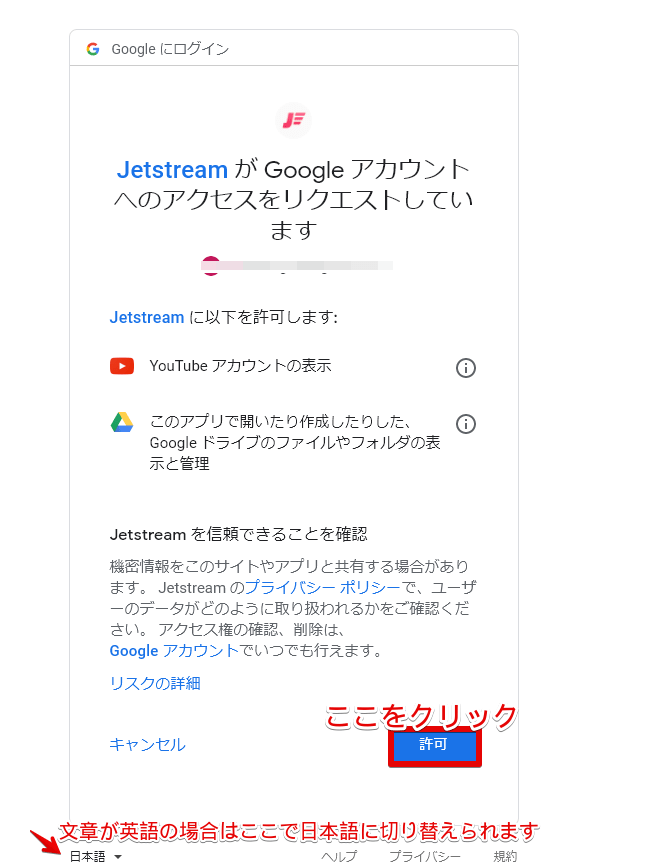This screenshot has width=647, height=864.
Task: Open the 規約 footer link
Action: 505,856
